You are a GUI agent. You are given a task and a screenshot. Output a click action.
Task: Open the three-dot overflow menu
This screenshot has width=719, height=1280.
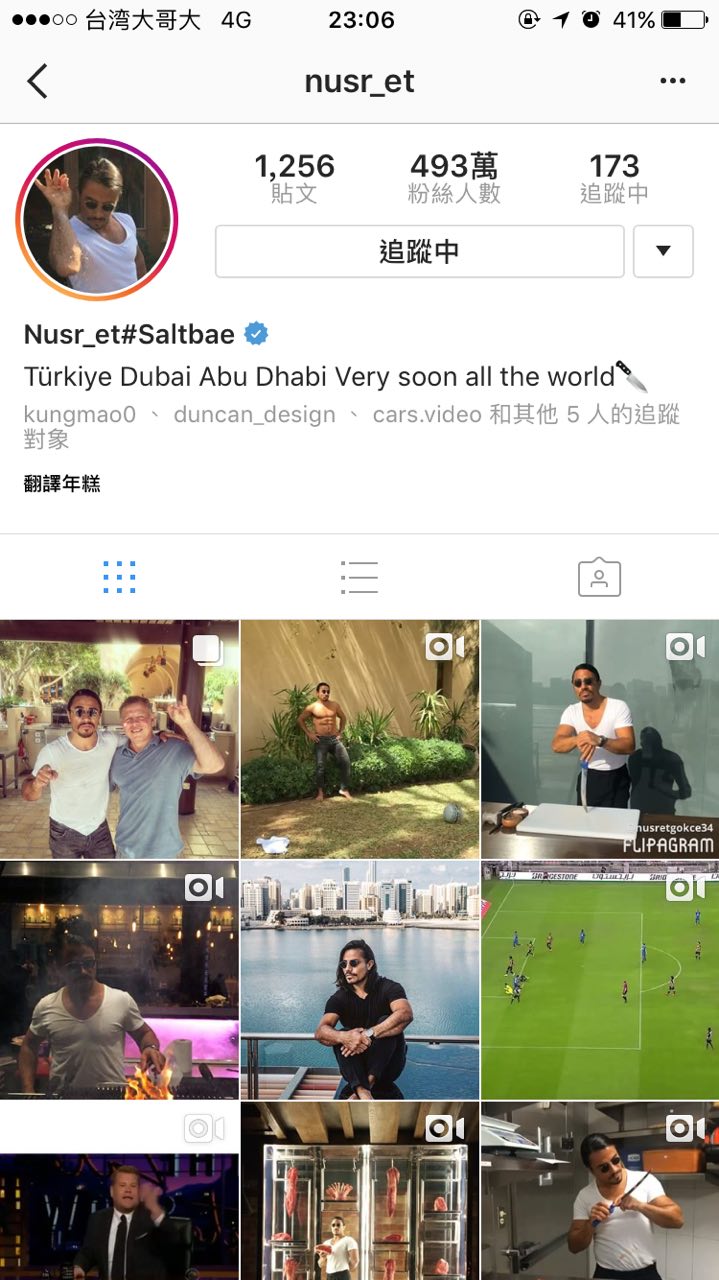(672, 81)
